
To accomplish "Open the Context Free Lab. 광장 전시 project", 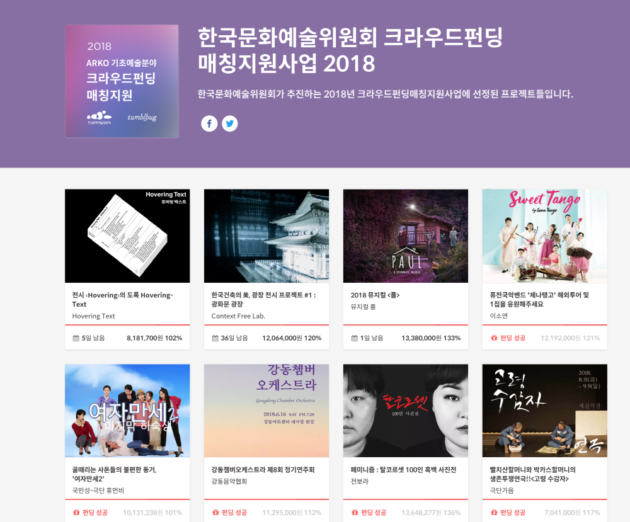I will [x=266, y=237].
